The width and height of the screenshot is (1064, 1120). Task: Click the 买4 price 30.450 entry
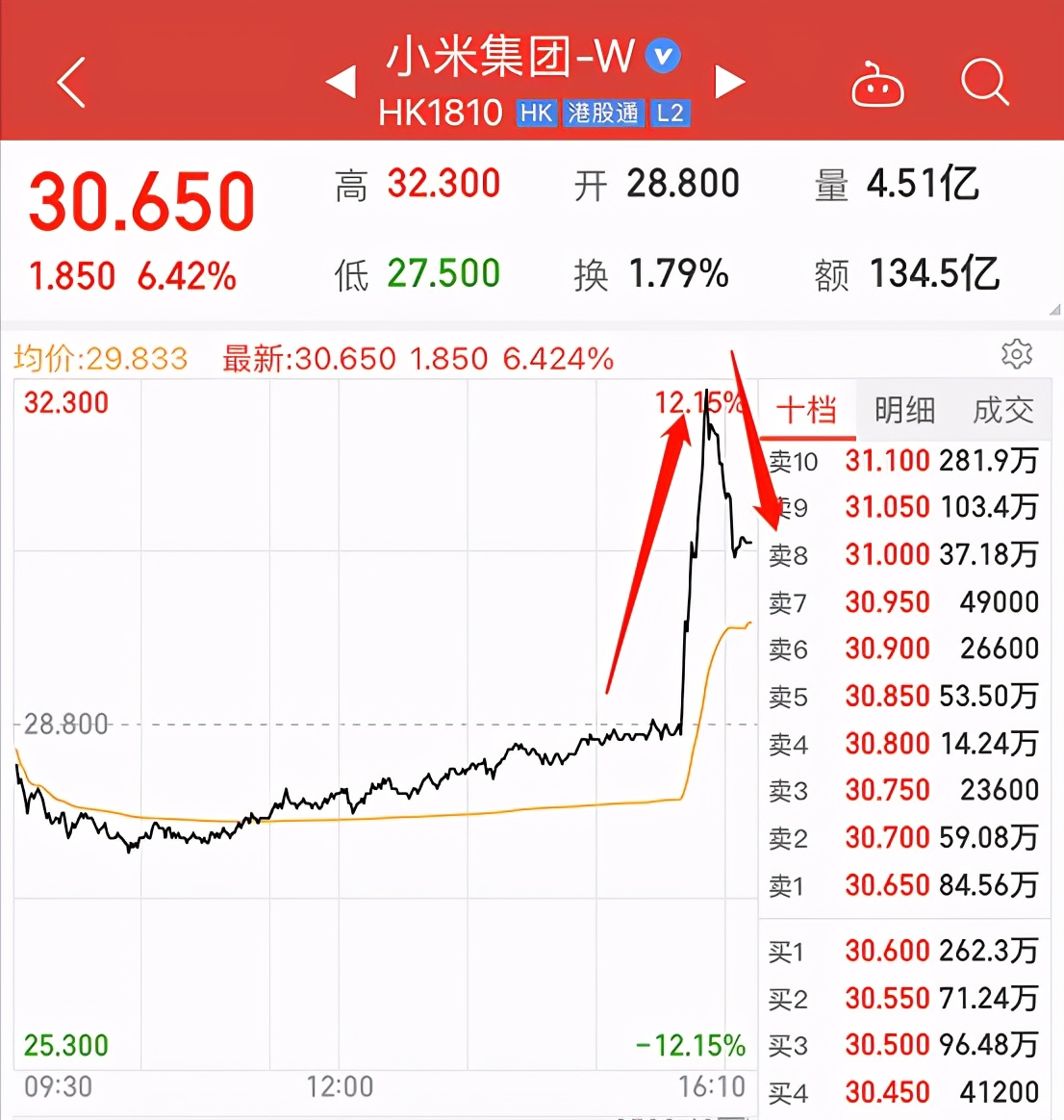coord(887,1092)
